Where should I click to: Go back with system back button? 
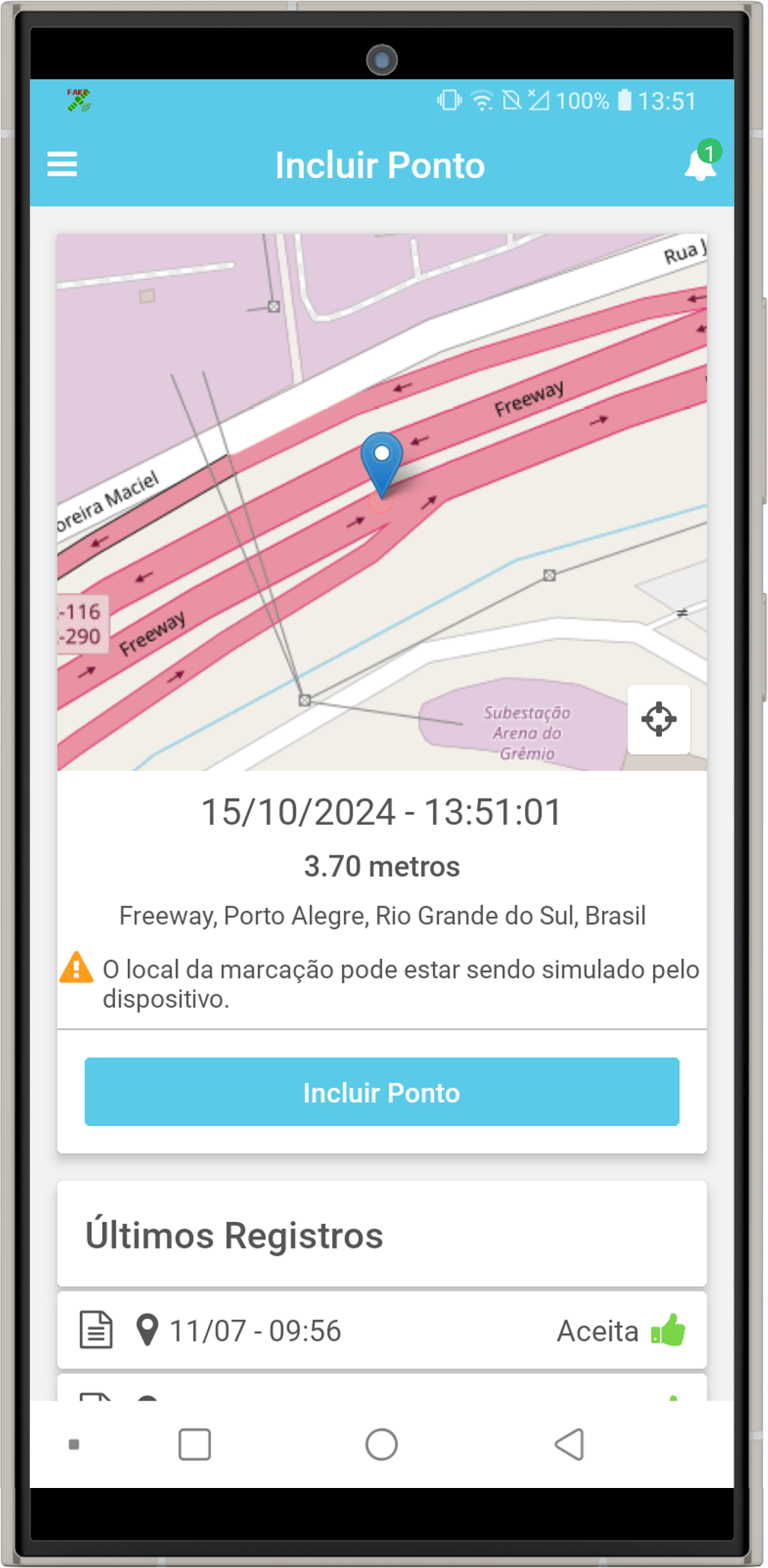(570, 1445)
